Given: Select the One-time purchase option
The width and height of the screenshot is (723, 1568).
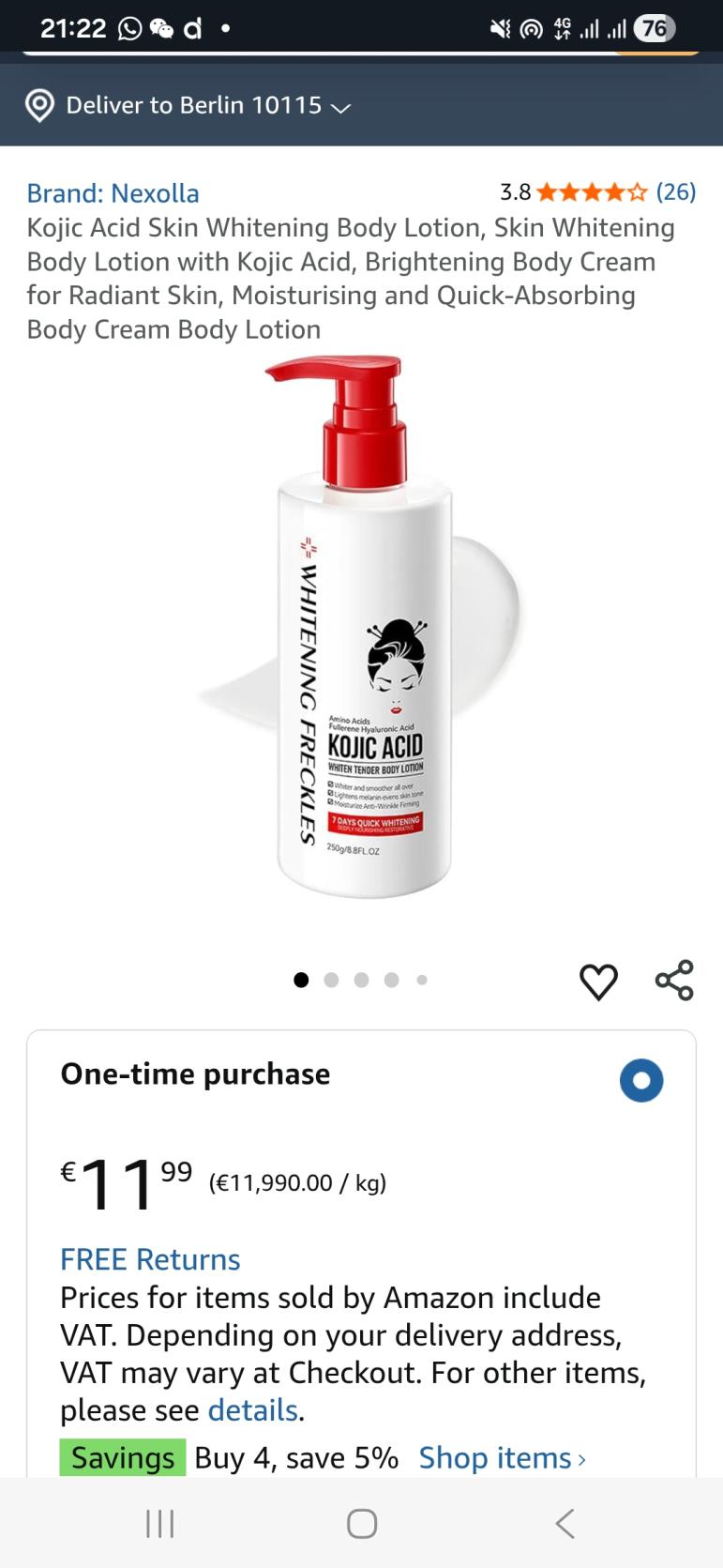Looking at the screenshot, I should point(641,1080).
